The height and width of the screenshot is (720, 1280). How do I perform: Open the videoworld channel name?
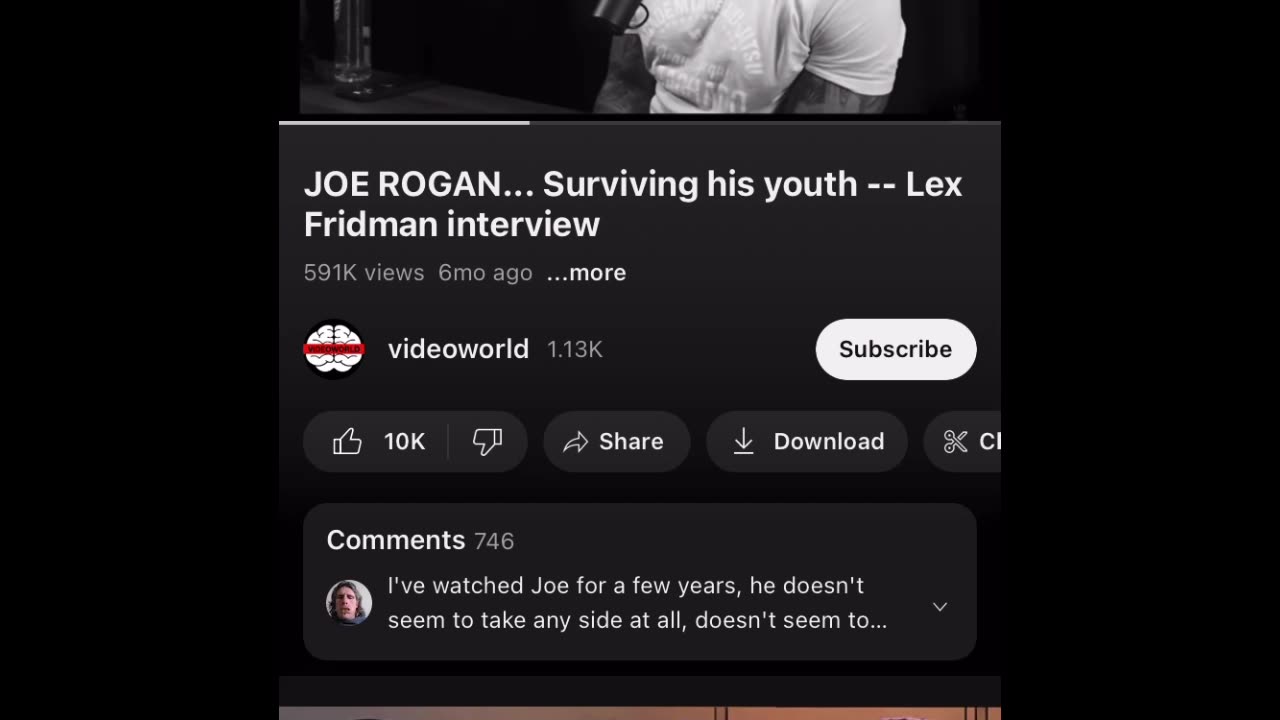pos(458,349)
